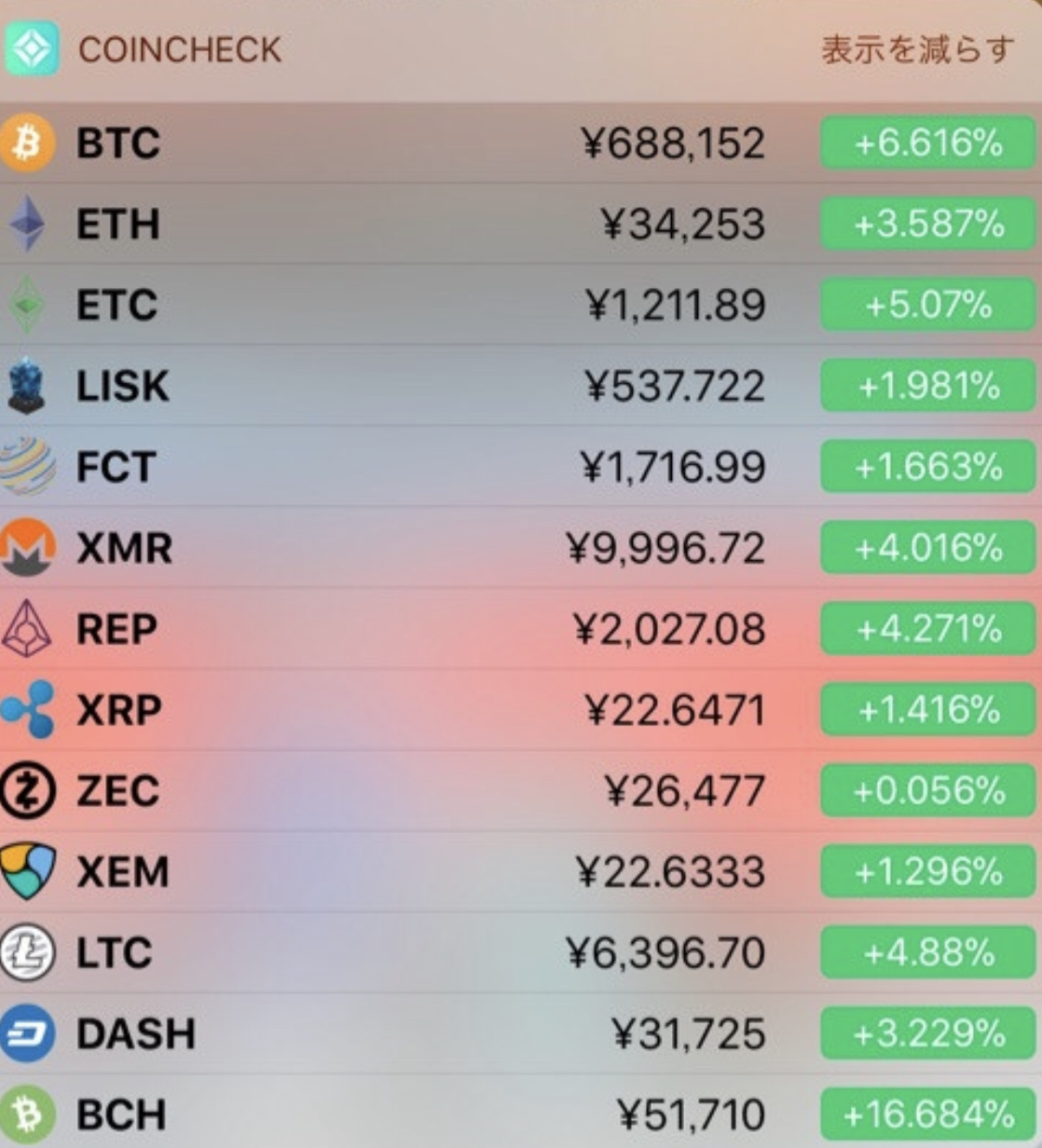Open the DASH row
This screenshot has height=1148, width=1042.
coord(520,1033)
